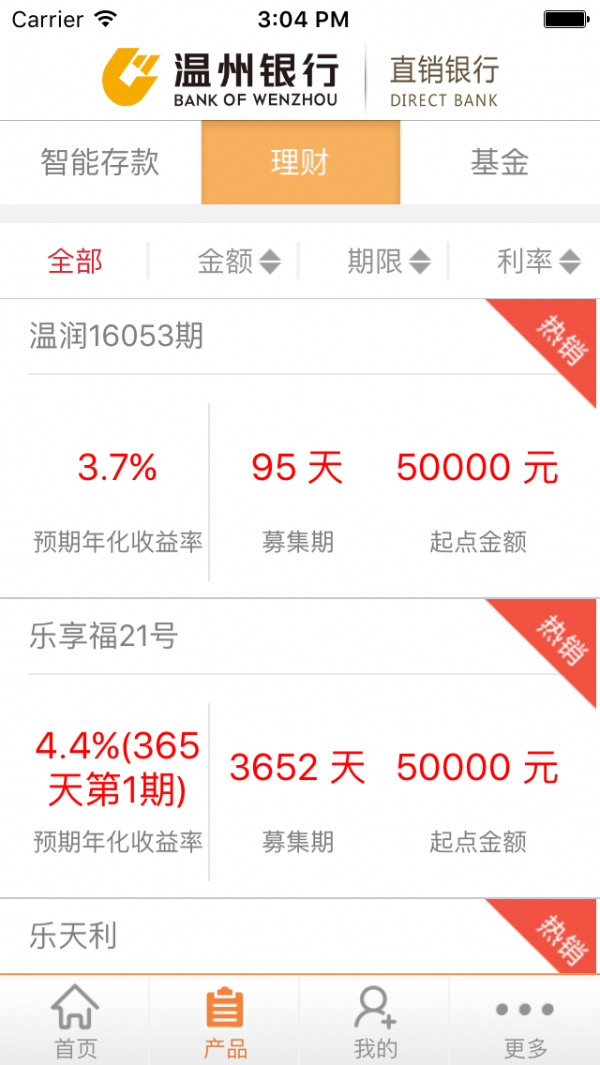The height and width of the screenshot is (1065, 600).
Task: Open the 温润16053期 product card
Action: click(x=300, y=448)
